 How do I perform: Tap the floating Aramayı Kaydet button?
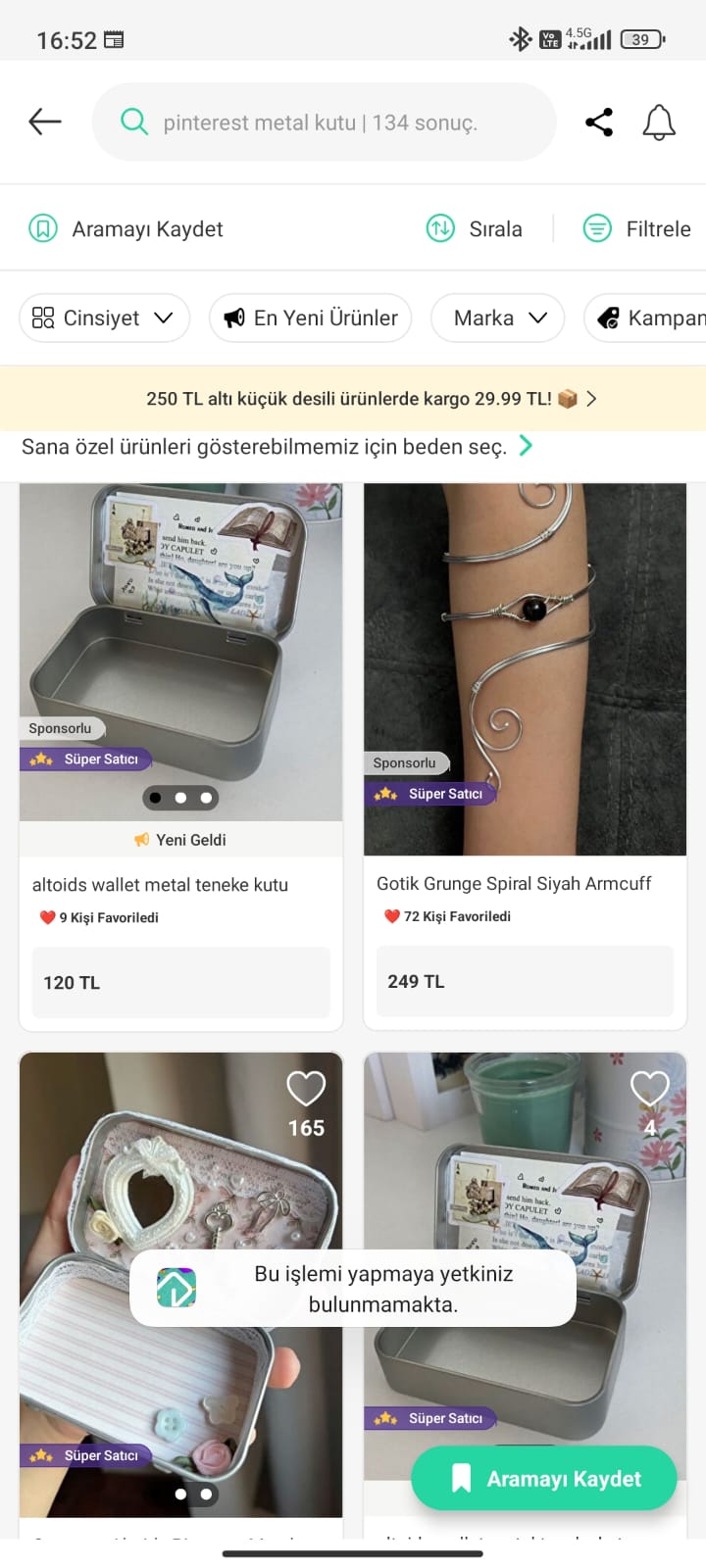(544, 1479)
